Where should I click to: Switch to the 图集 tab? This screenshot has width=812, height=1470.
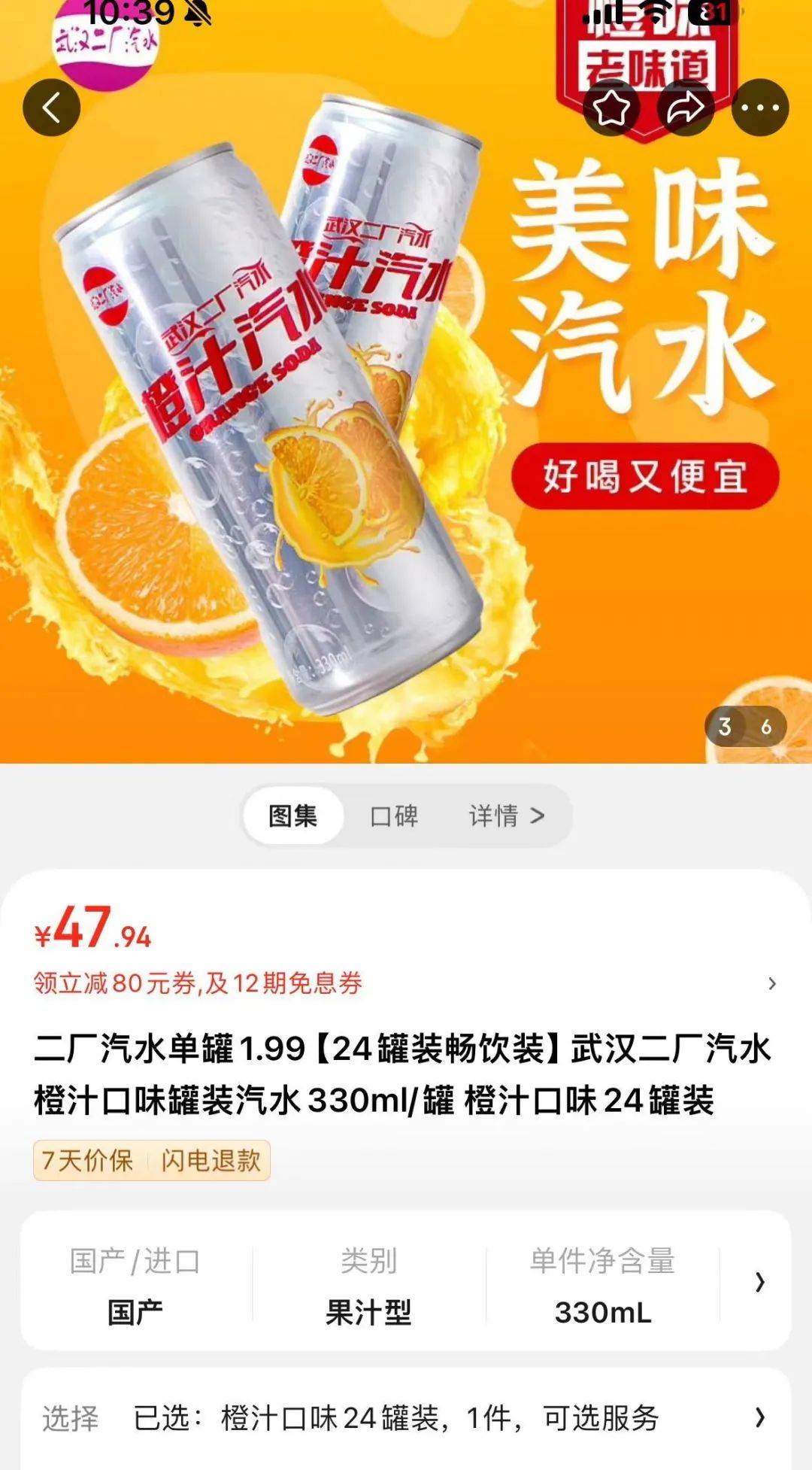293,815
